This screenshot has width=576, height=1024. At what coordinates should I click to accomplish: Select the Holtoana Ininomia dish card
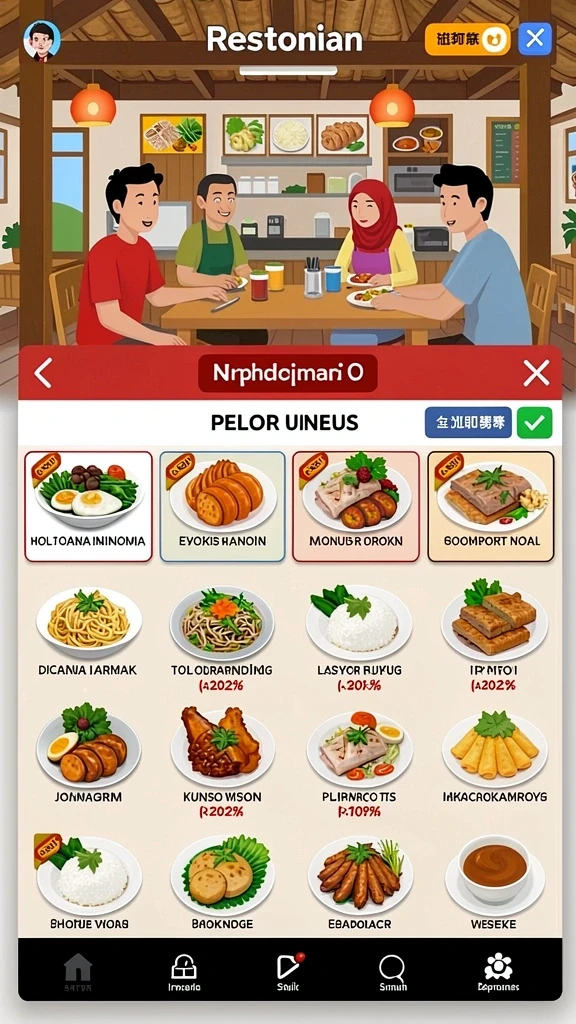coord(88,506)
